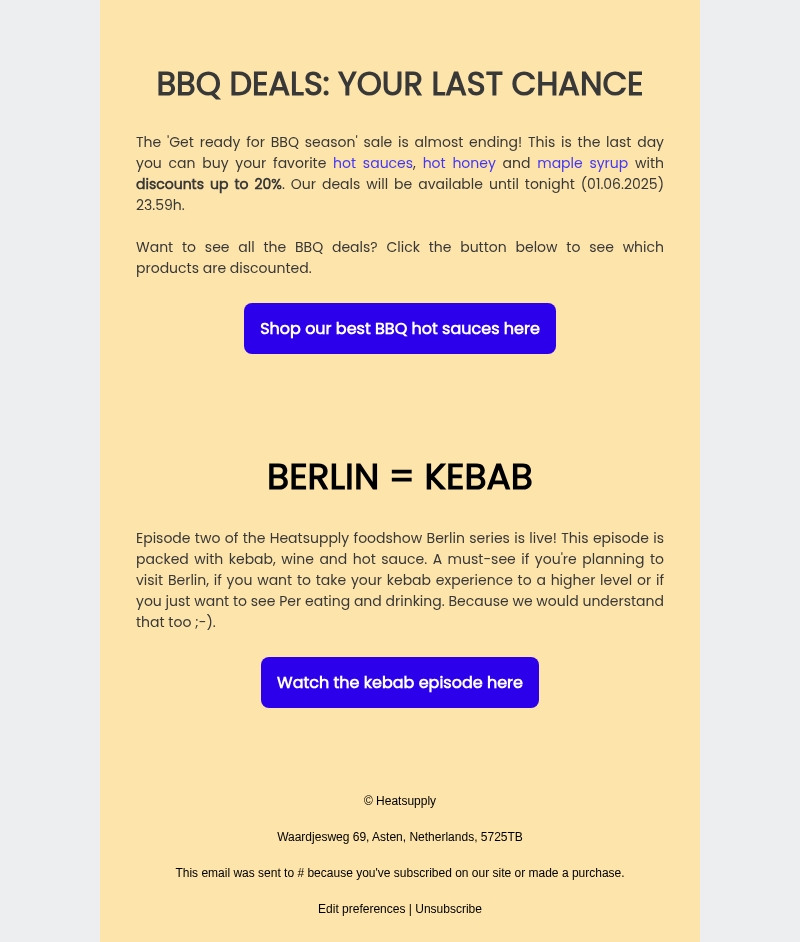Open Edit preferences
This screenshot has width=800, height=942.
coord(361,909)
